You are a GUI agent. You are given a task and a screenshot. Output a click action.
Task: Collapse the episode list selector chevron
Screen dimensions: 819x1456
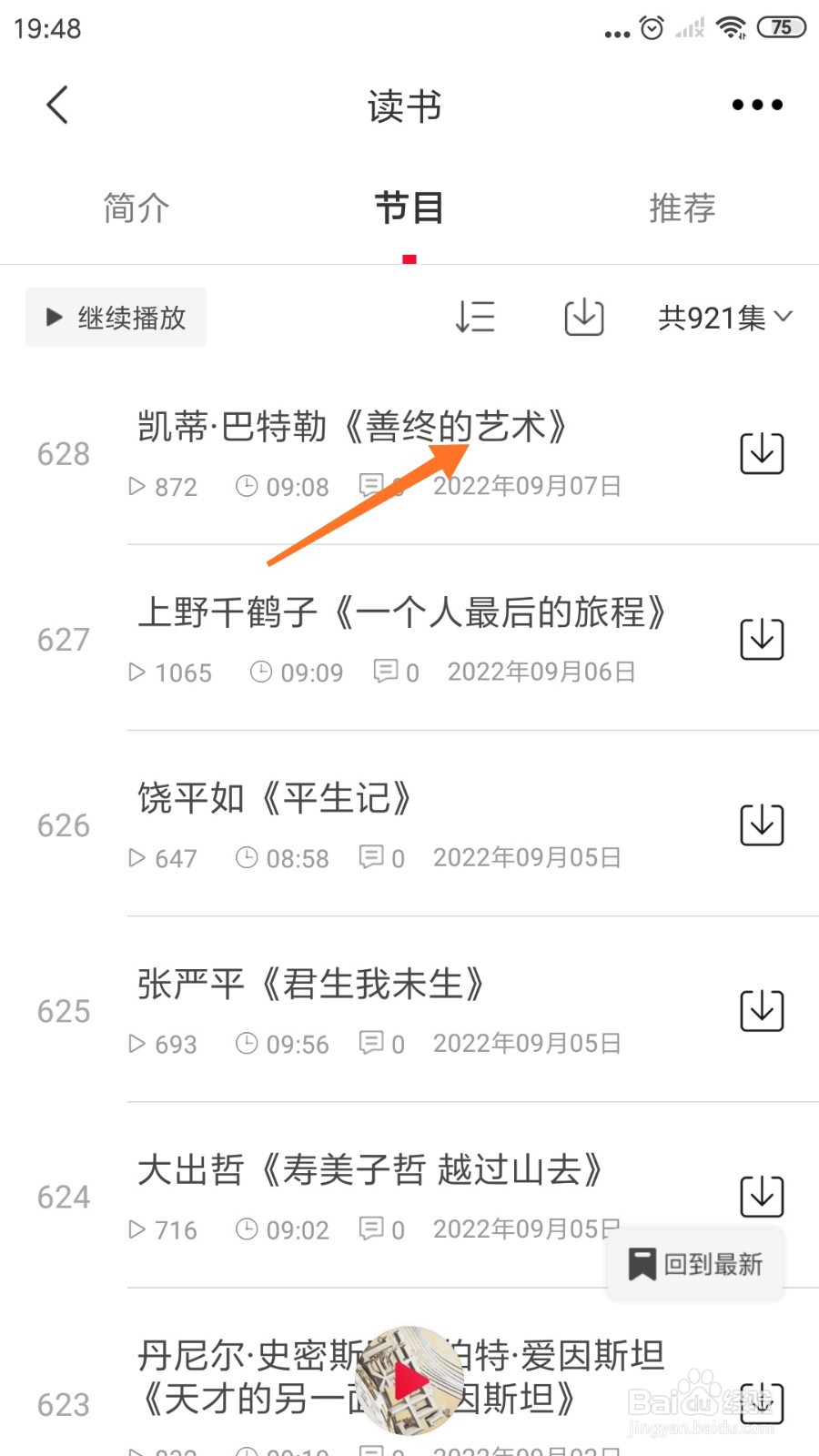[x=784, y=318]
